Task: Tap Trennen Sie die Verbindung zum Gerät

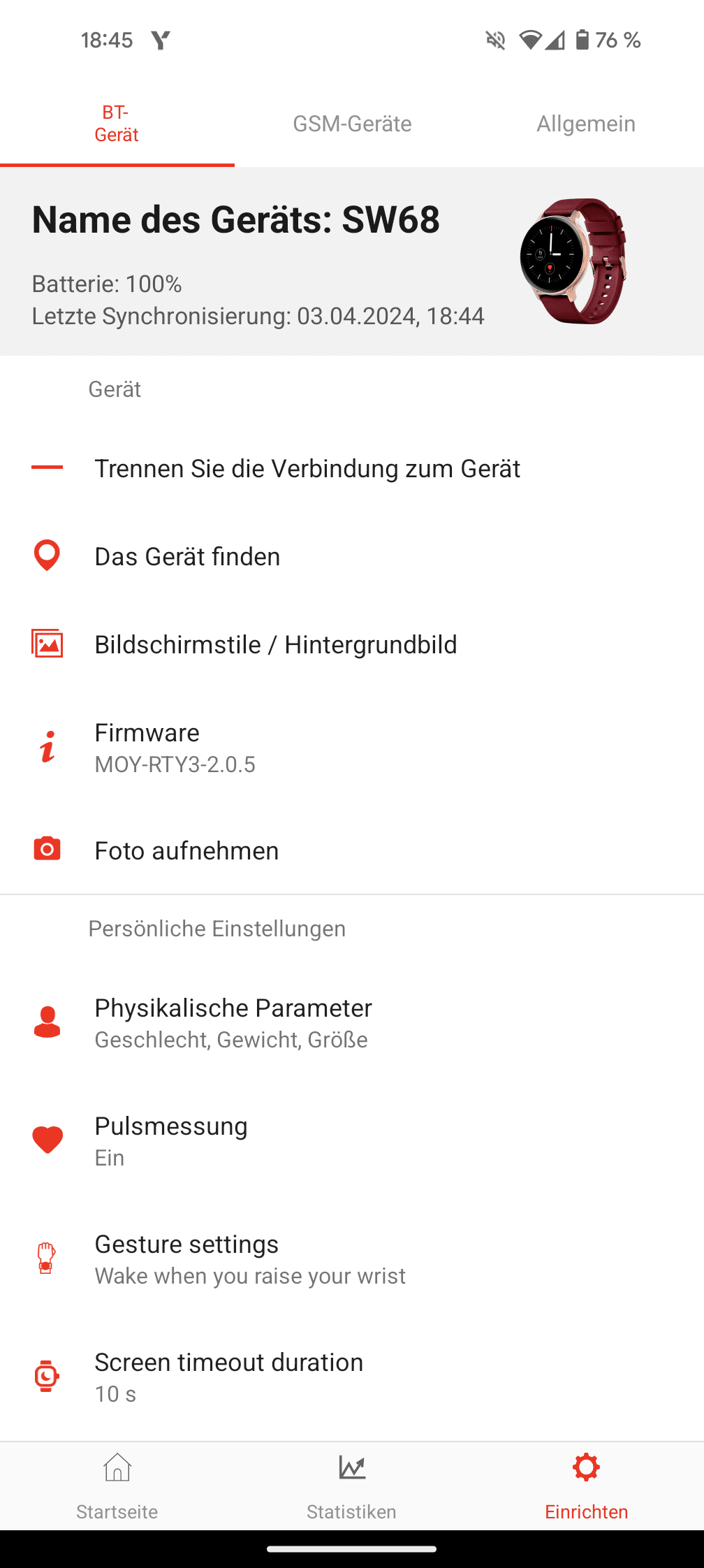Action: tap(307, 468)
